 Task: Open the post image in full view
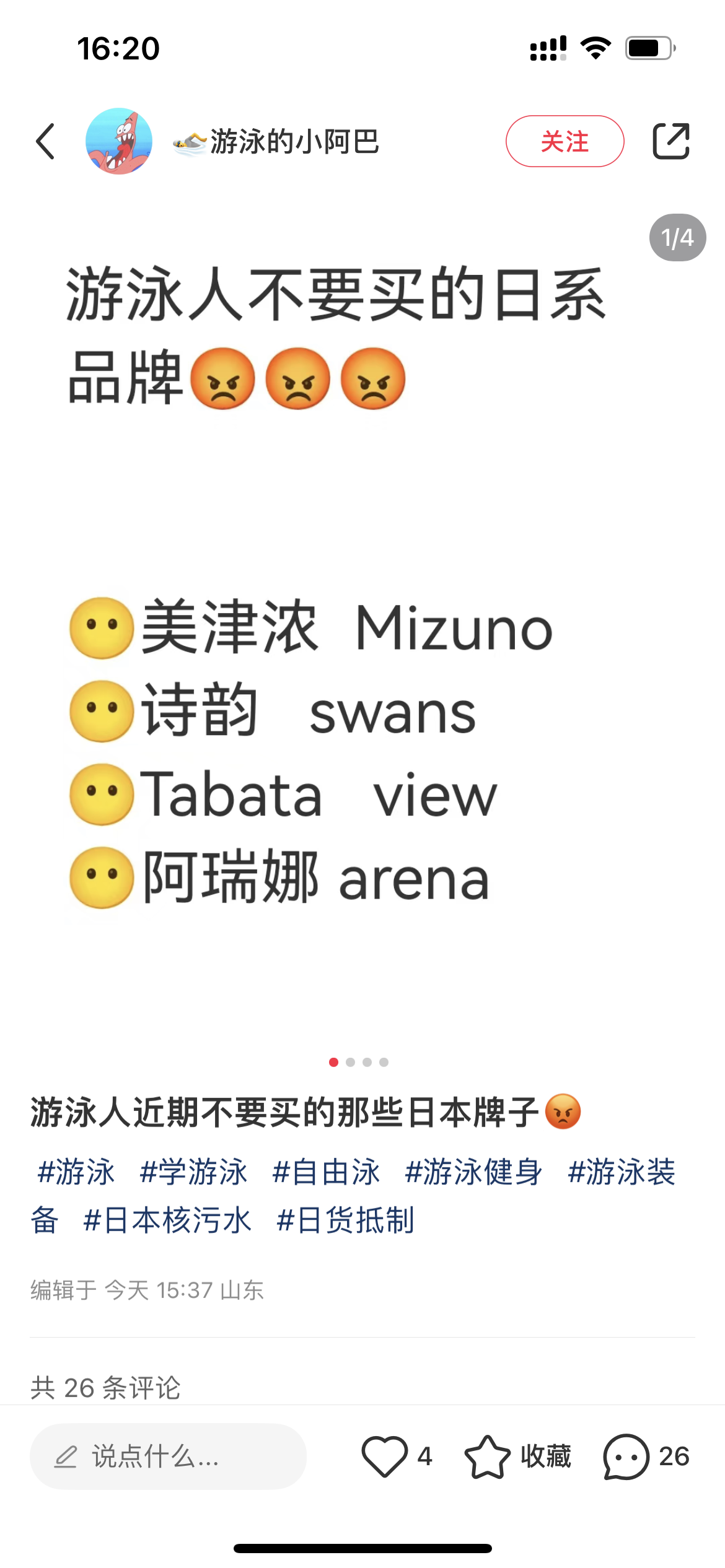click(362, 625)
